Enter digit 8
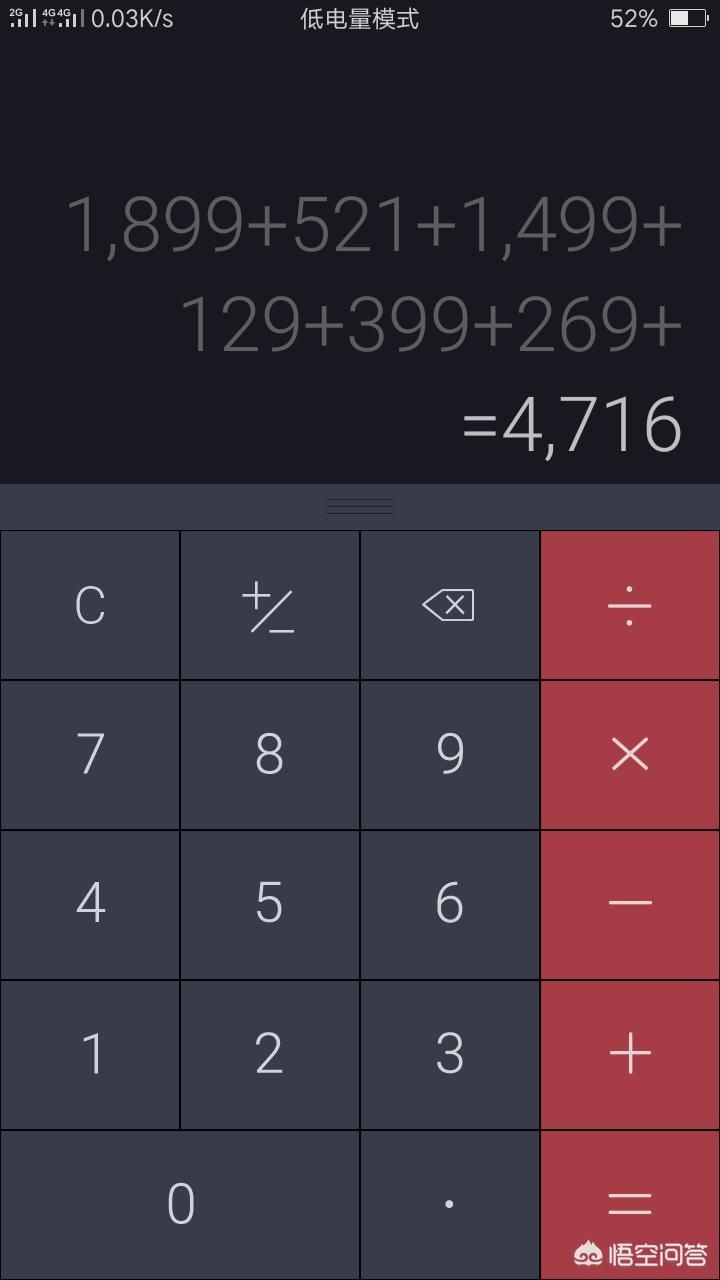 [x=270, y=755]
